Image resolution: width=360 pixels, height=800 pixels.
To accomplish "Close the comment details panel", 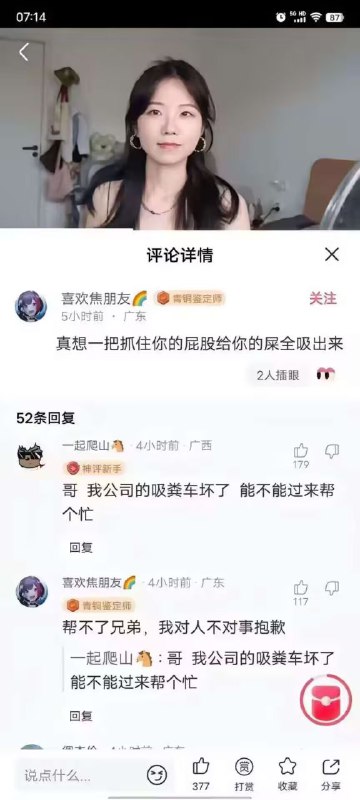I will (x=332, y=254).
